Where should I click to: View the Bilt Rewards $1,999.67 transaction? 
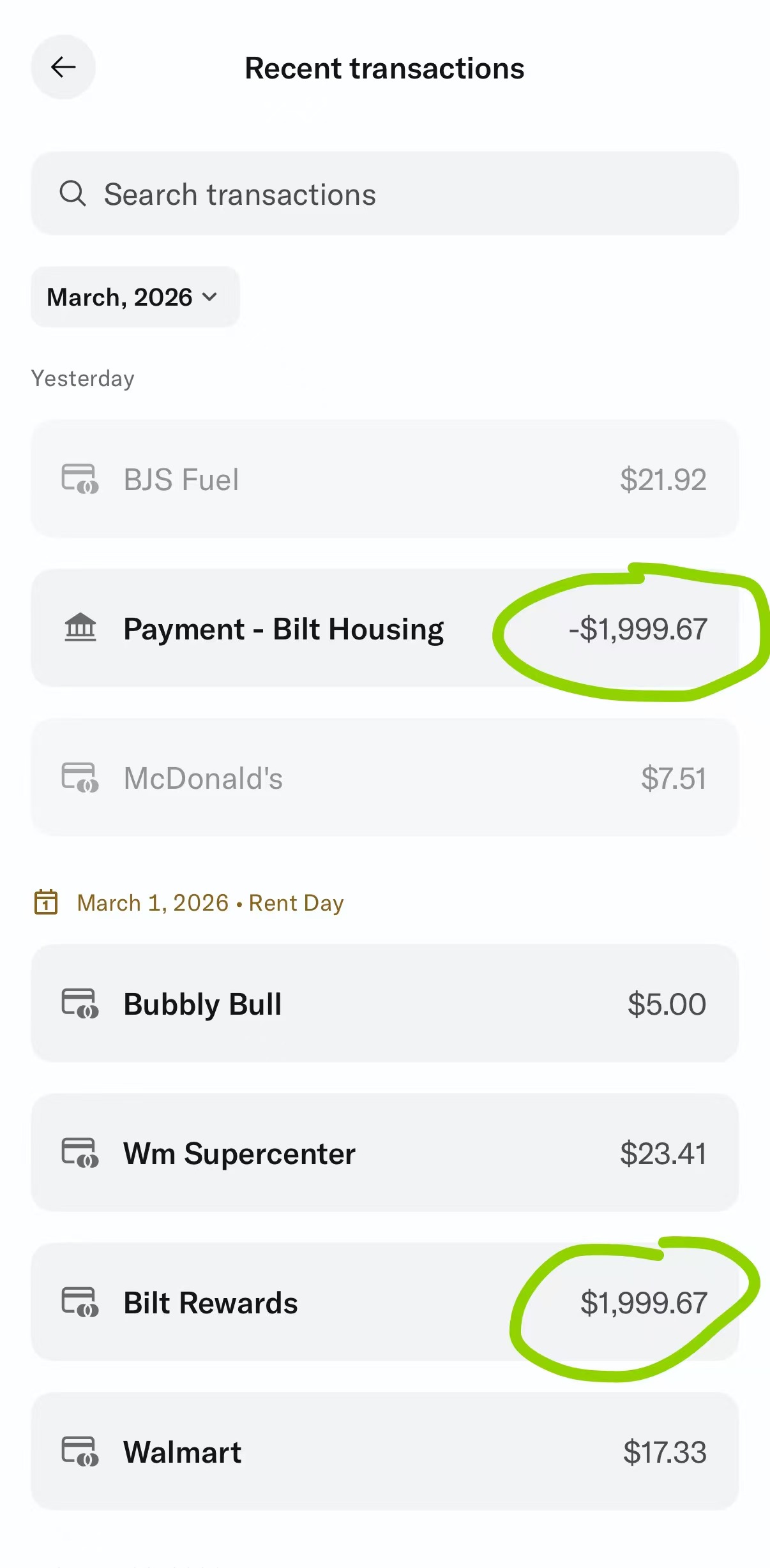click(384, 1303)
